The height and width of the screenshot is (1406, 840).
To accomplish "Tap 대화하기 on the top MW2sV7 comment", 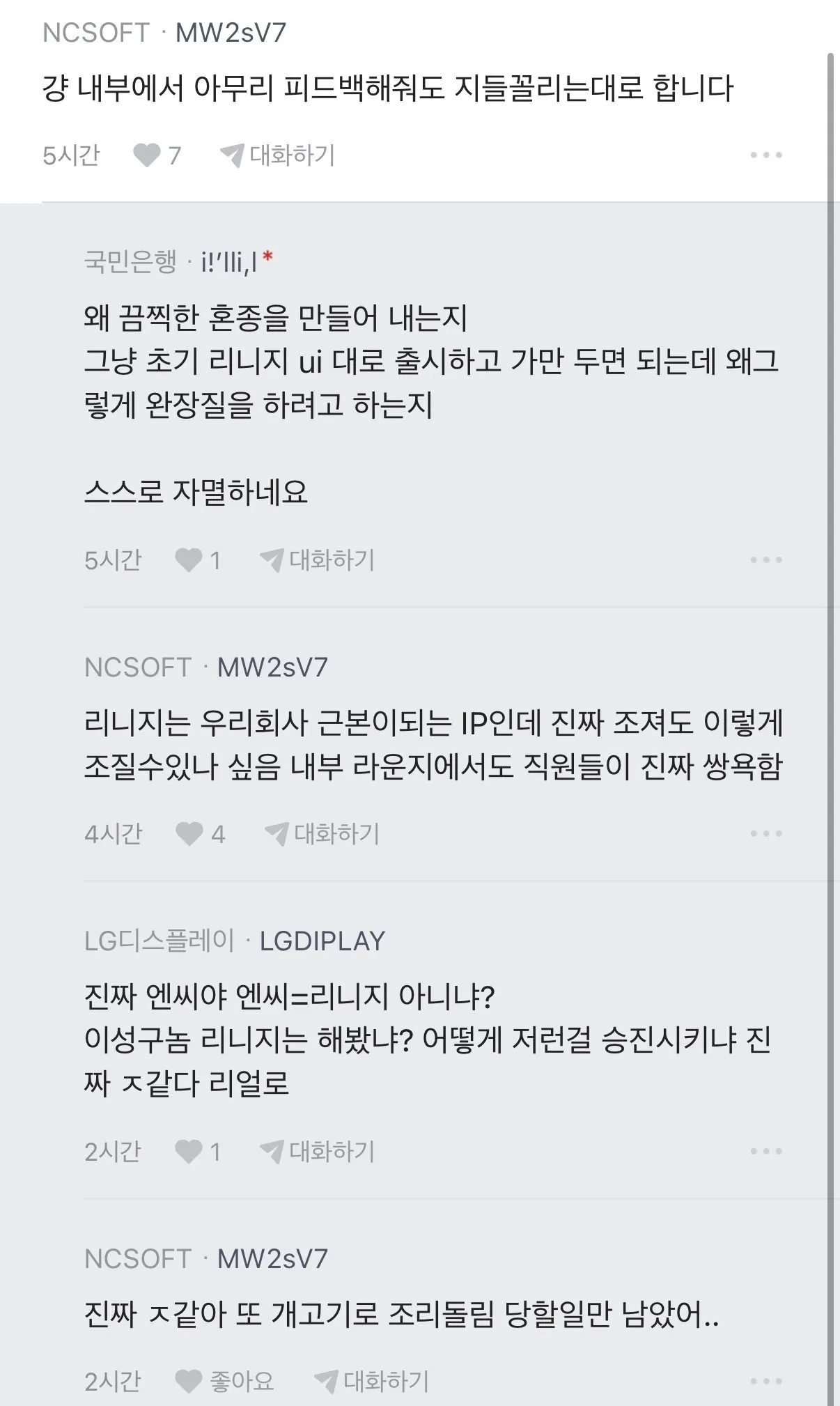I will pos(277,155).
